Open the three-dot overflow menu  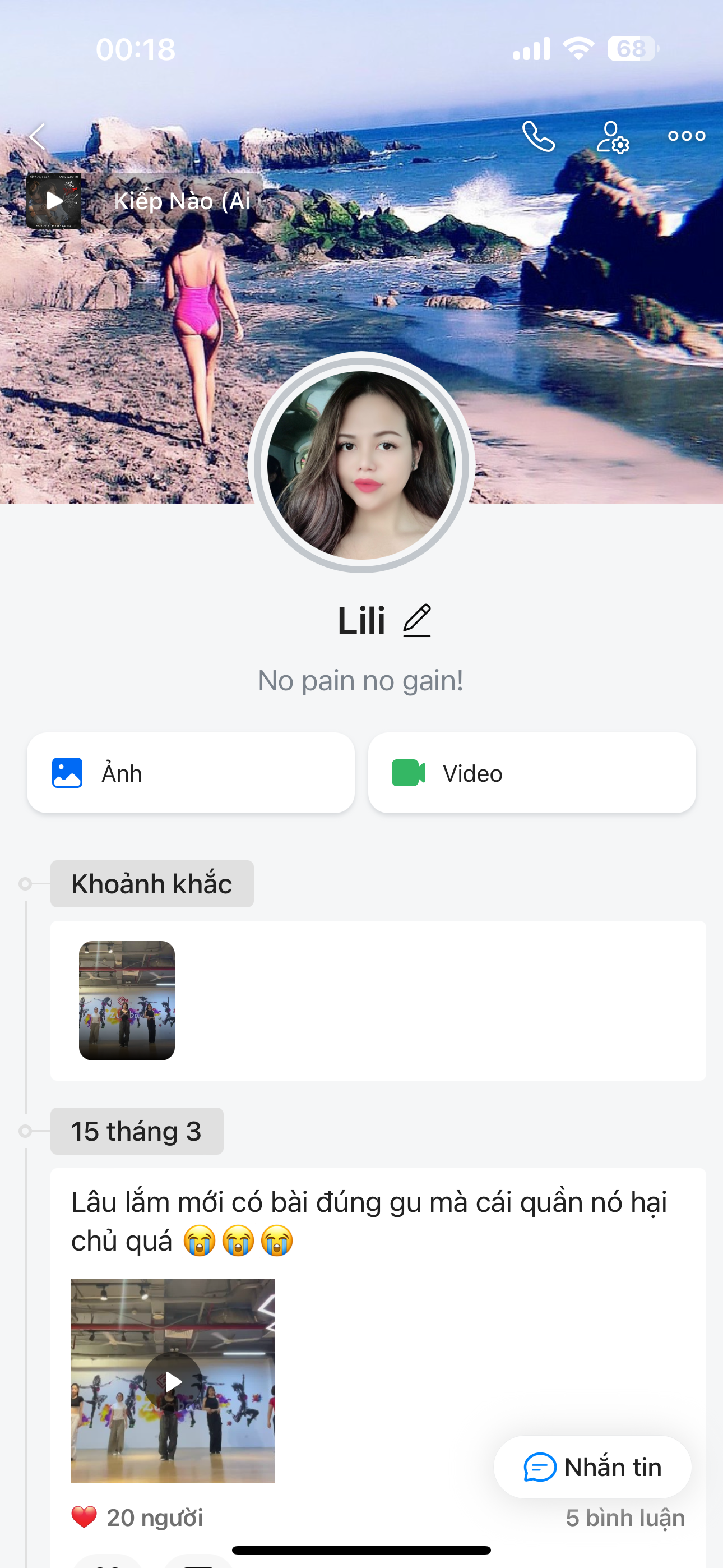click(686, 136)
